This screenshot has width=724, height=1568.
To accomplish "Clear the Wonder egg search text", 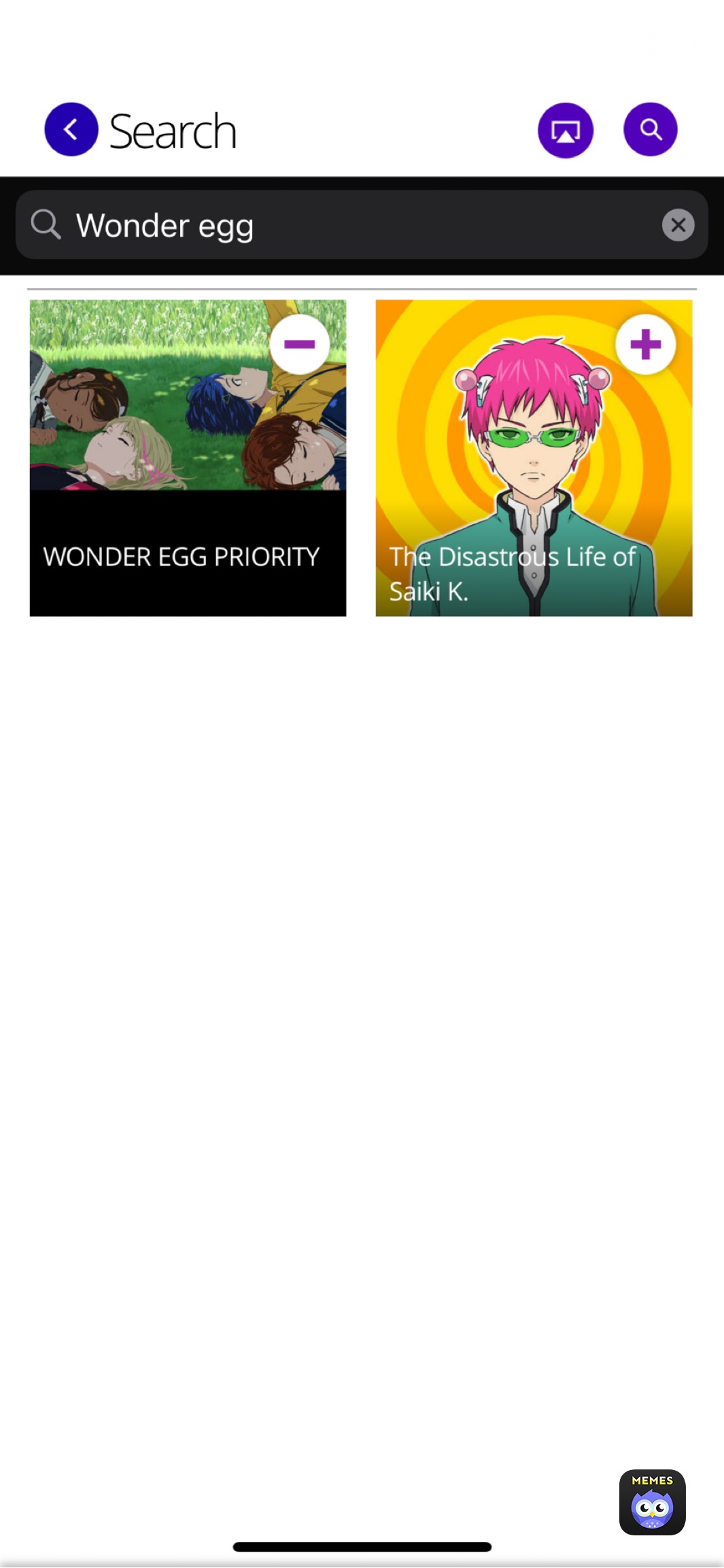I will 678,225.
